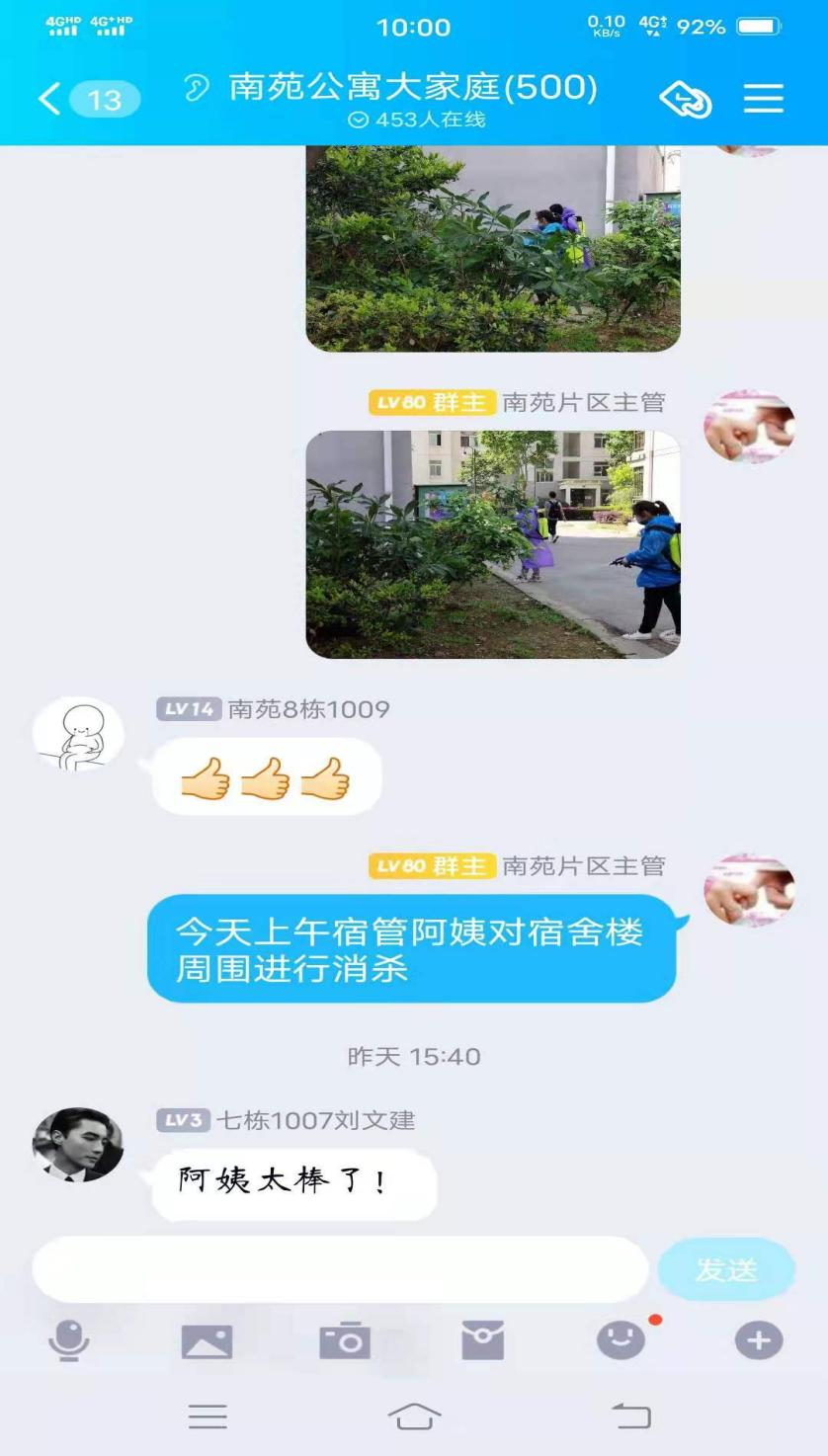828x1456 pixels.
Task: Send the message with 发送
Action: (726, 1269)
